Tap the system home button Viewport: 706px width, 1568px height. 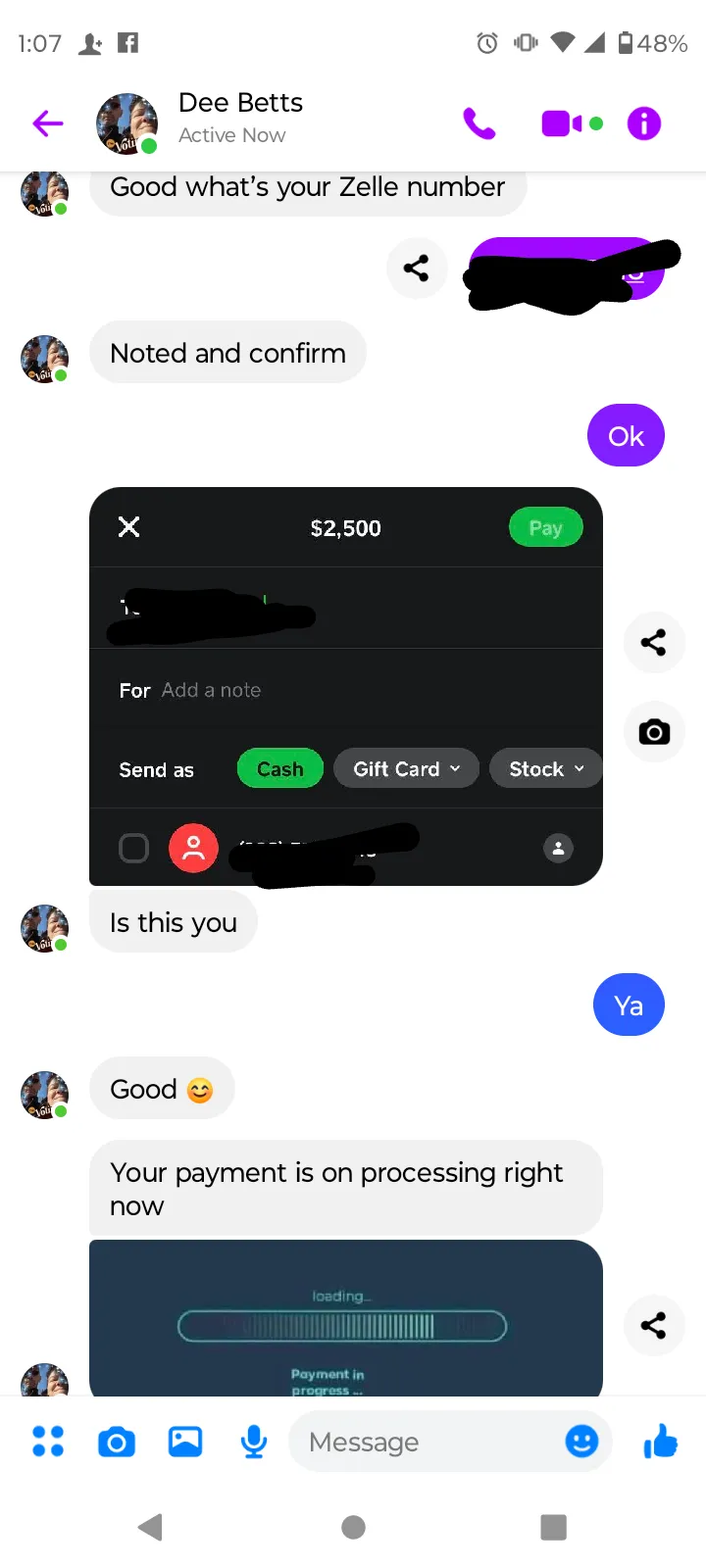353,1527
